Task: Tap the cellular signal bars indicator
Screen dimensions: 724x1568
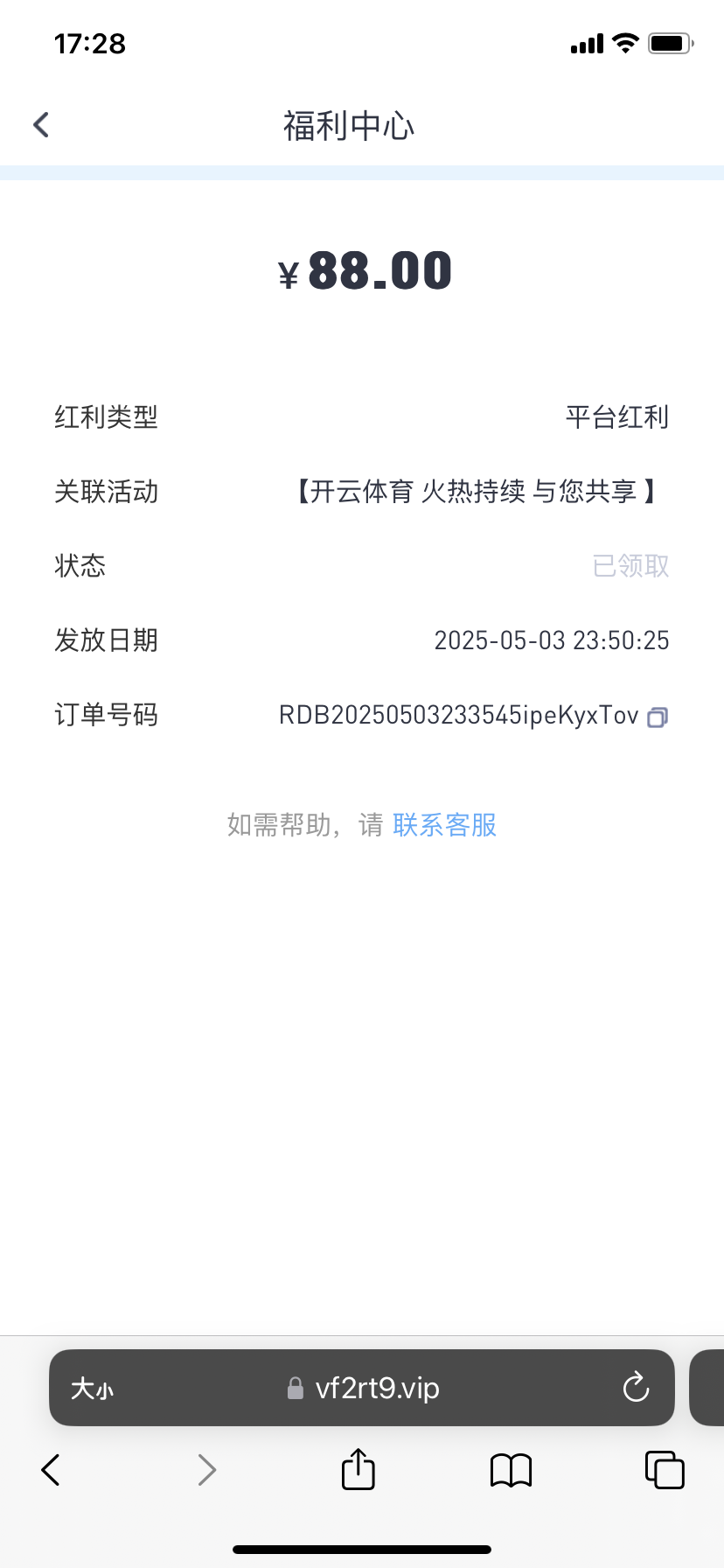Action: [x=587, y=43]
